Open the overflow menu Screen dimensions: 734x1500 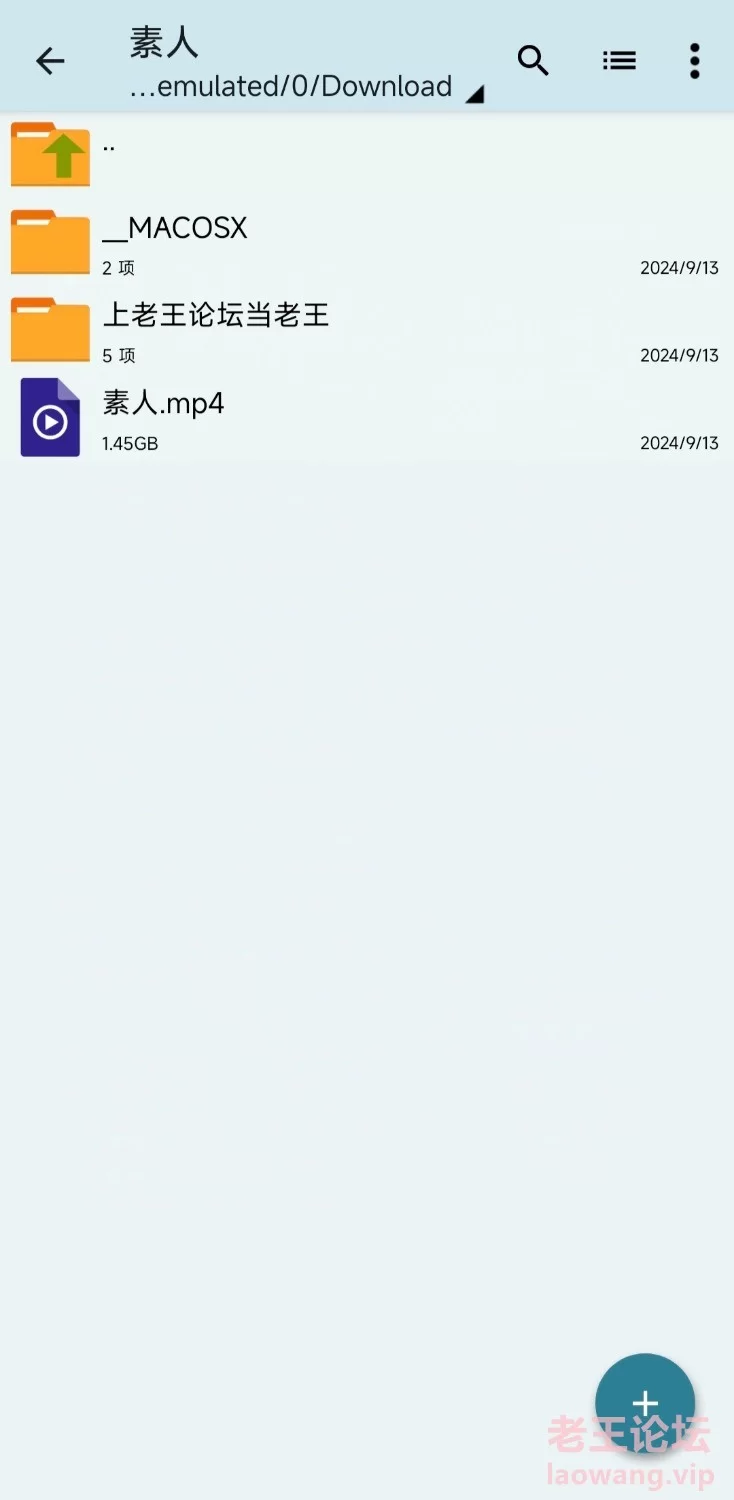tap(695, 61)
